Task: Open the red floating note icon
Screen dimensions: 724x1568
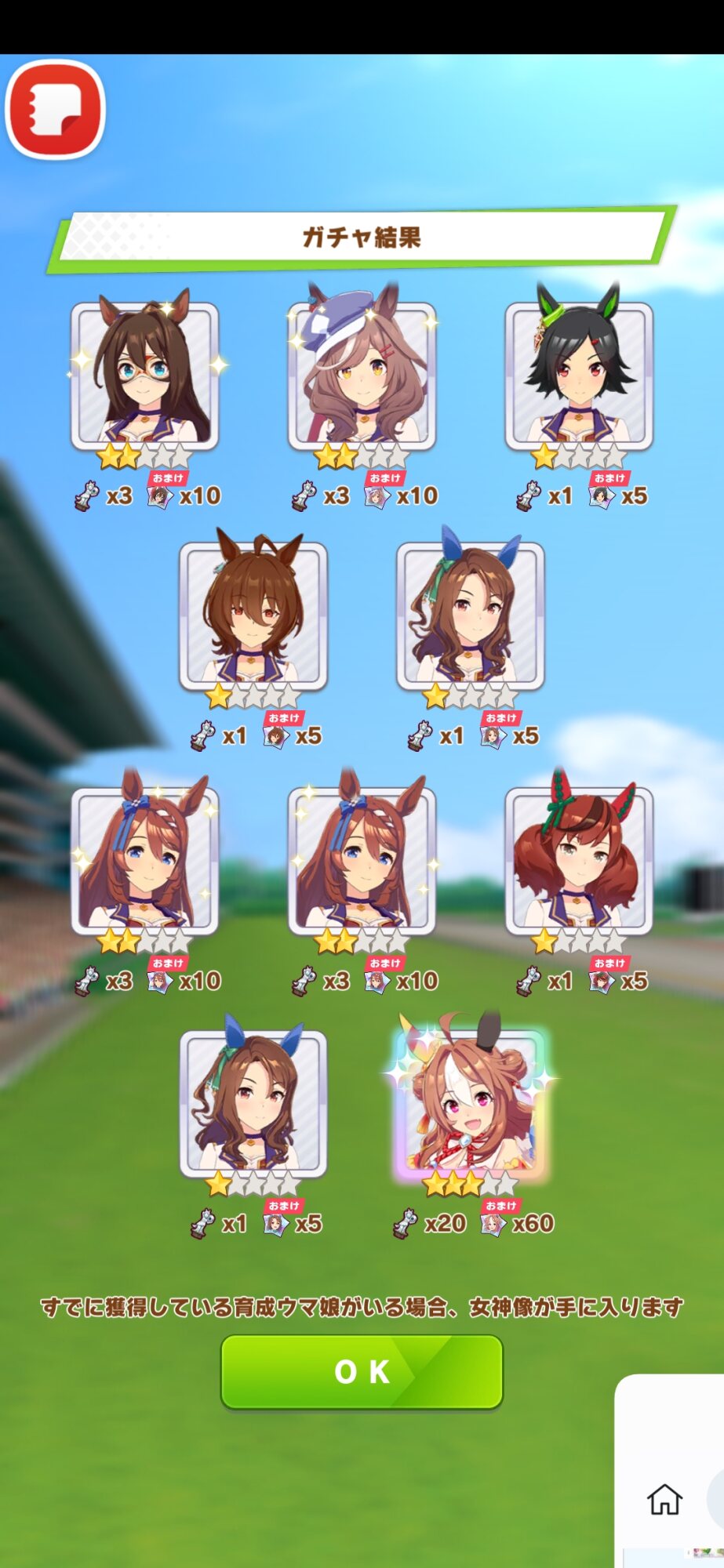Action: 55,109
